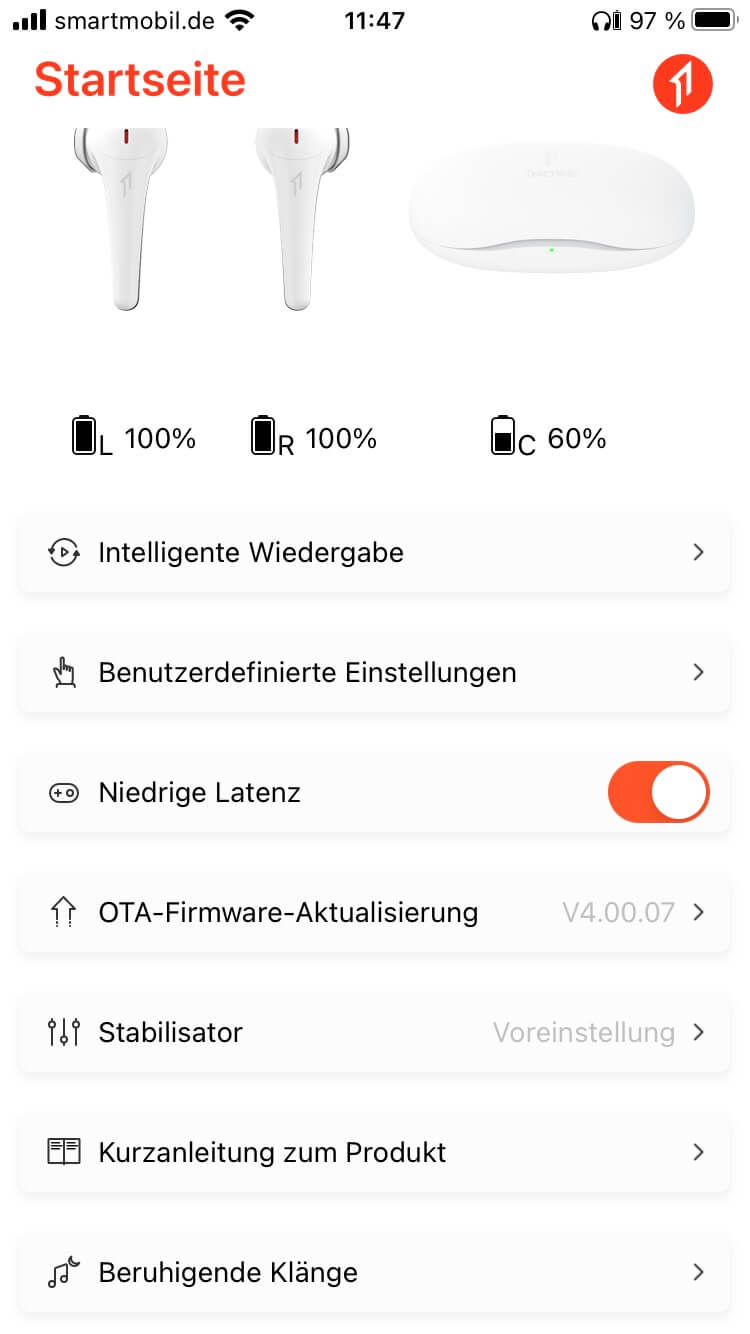Screen dimensions: 750x1334
Task: Open Kurzanleitung zum Produkt
Action: point(374,1152)
